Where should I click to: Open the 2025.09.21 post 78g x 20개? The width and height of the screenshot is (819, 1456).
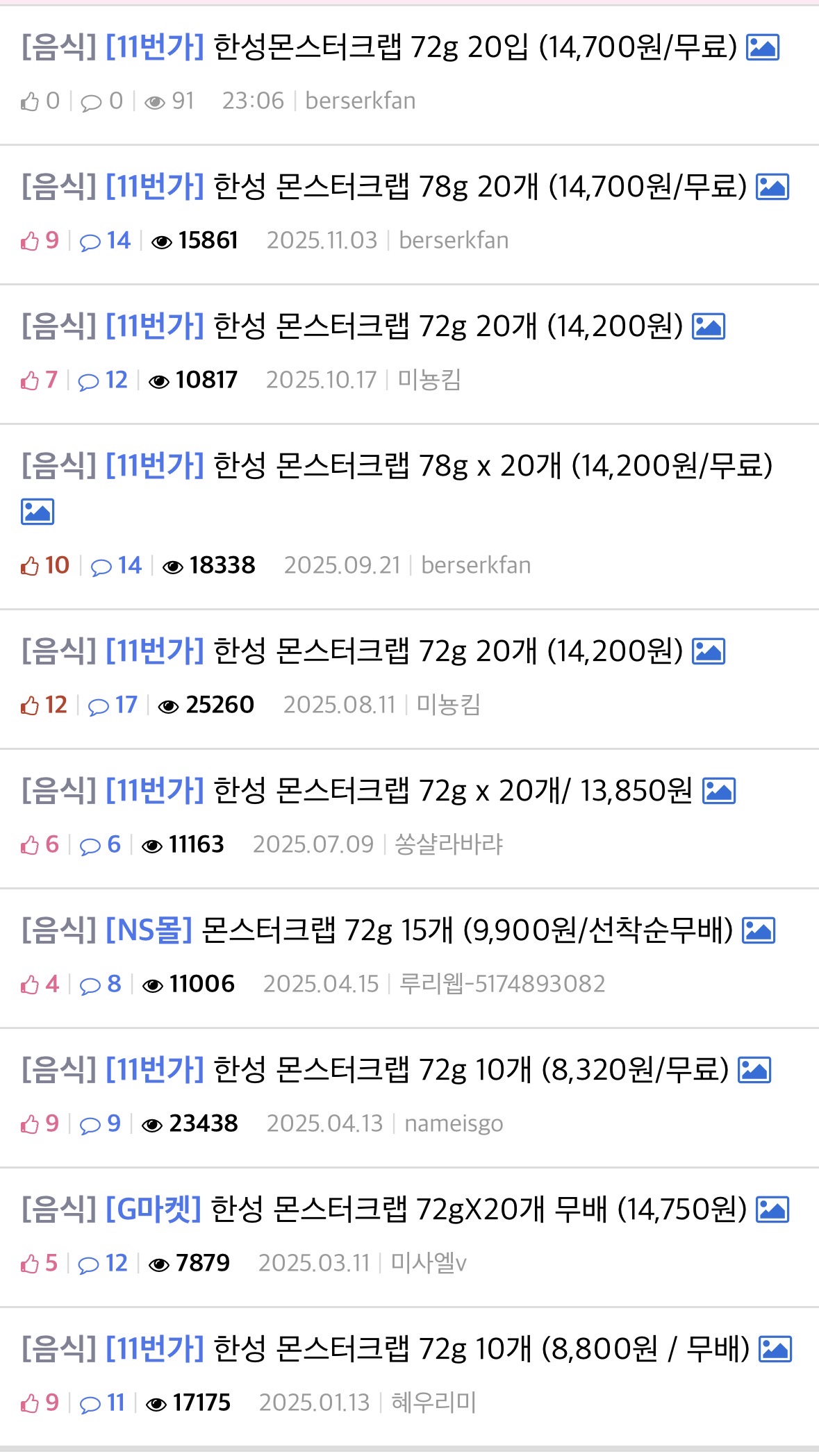[493, 466]
